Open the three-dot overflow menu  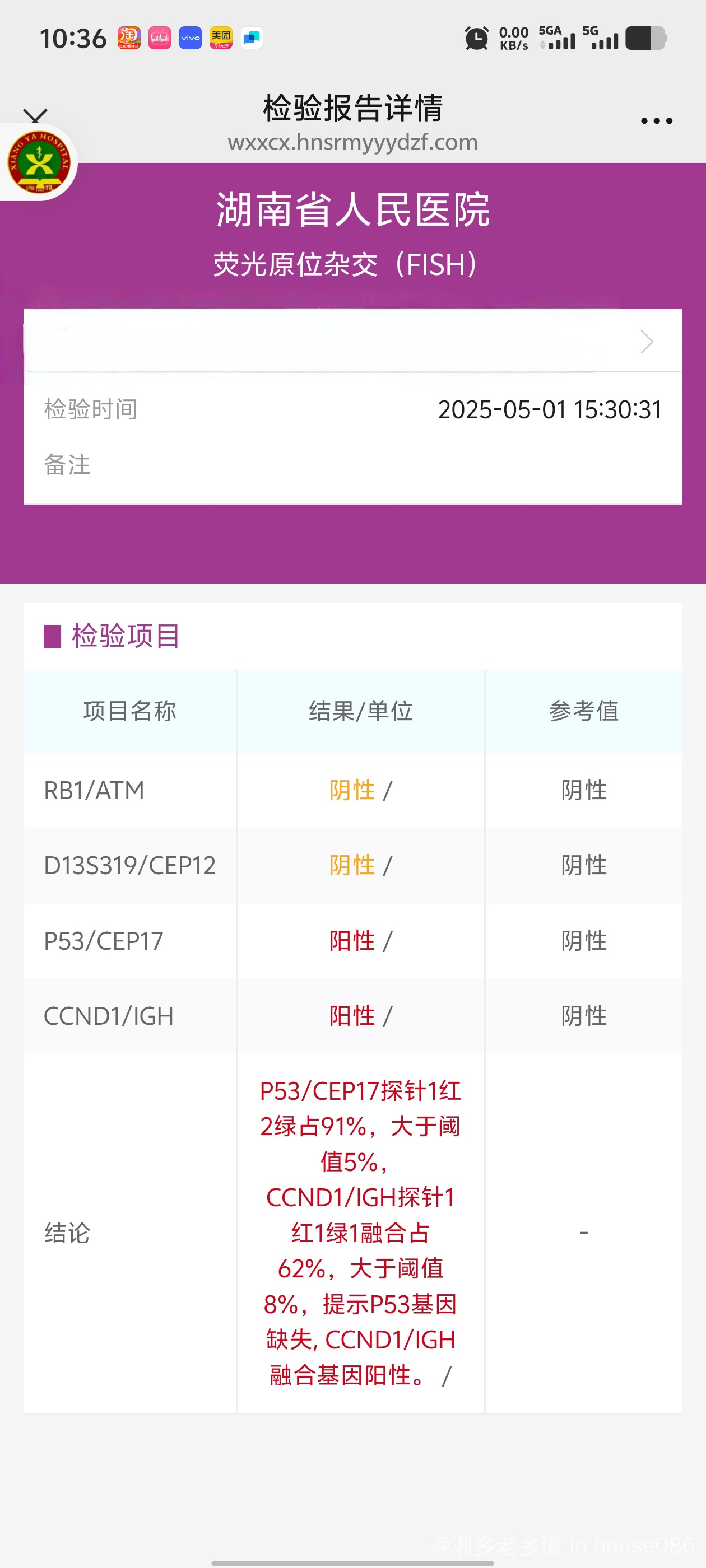pyautogui.click(x=657, y=120)
